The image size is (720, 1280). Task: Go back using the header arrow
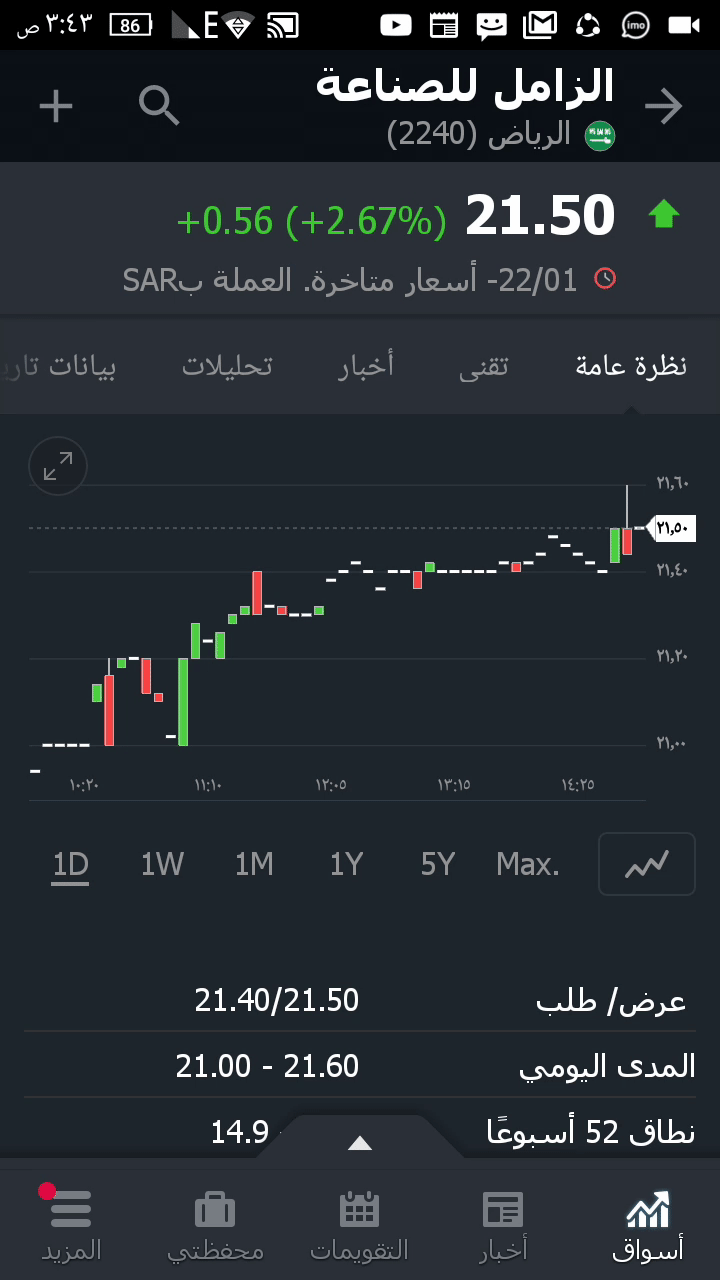664,106
